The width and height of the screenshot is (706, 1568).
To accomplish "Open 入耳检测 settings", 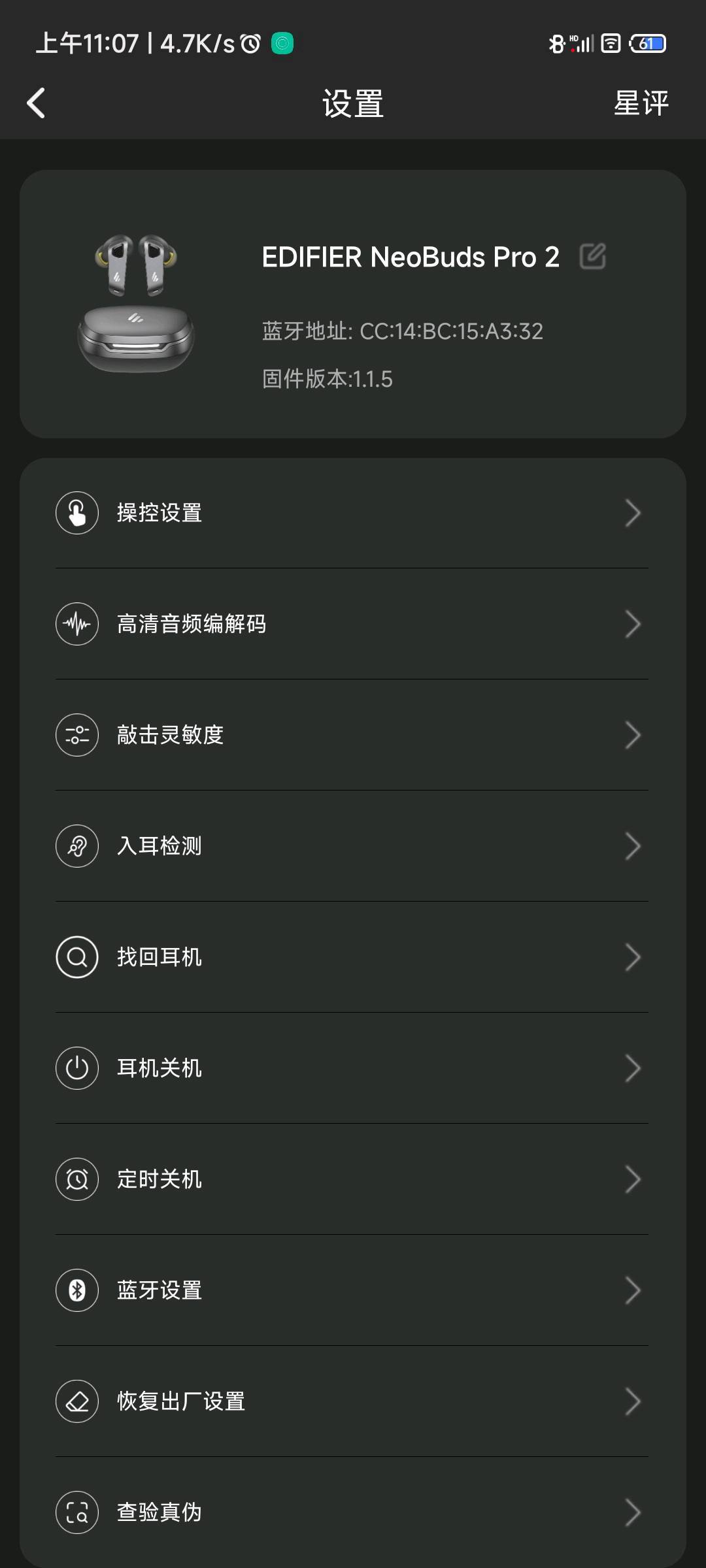I will [x=352, y=846].
